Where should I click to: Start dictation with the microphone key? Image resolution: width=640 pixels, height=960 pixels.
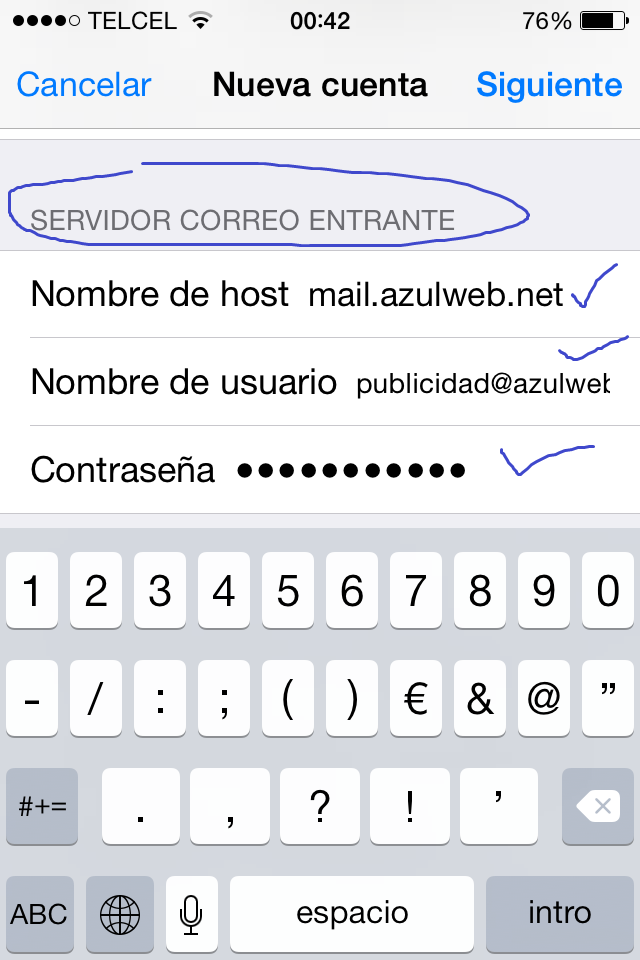(x=191, y=912)
